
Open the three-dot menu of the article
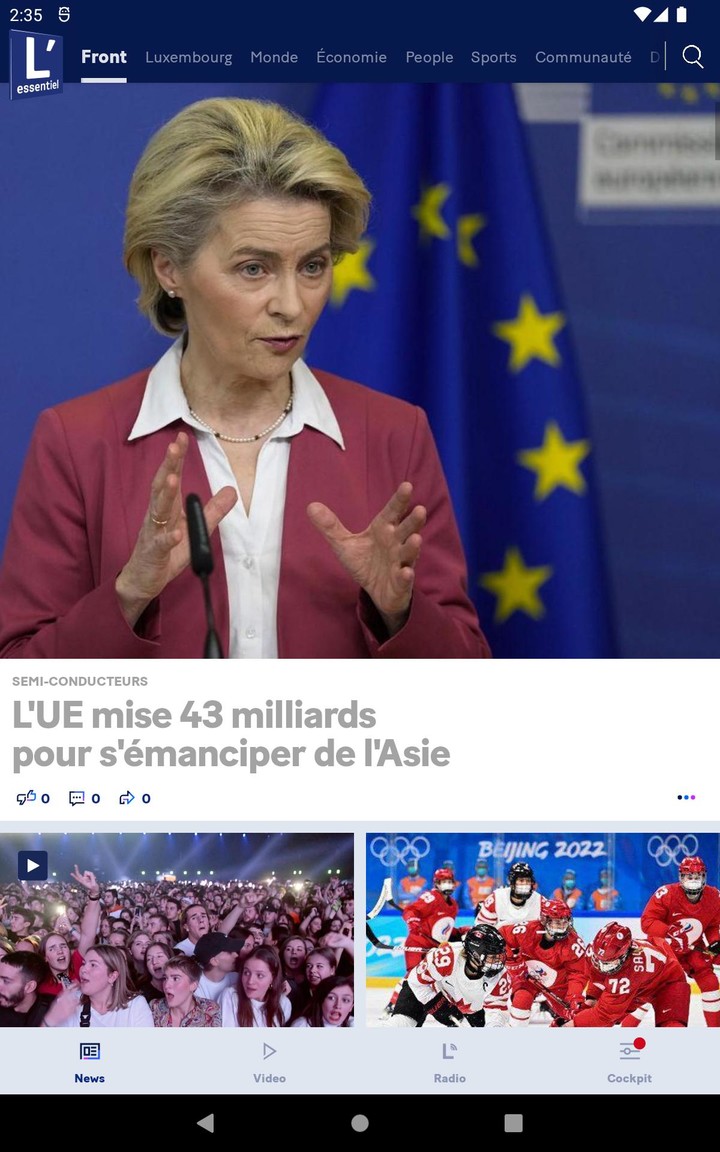(686, 798)
